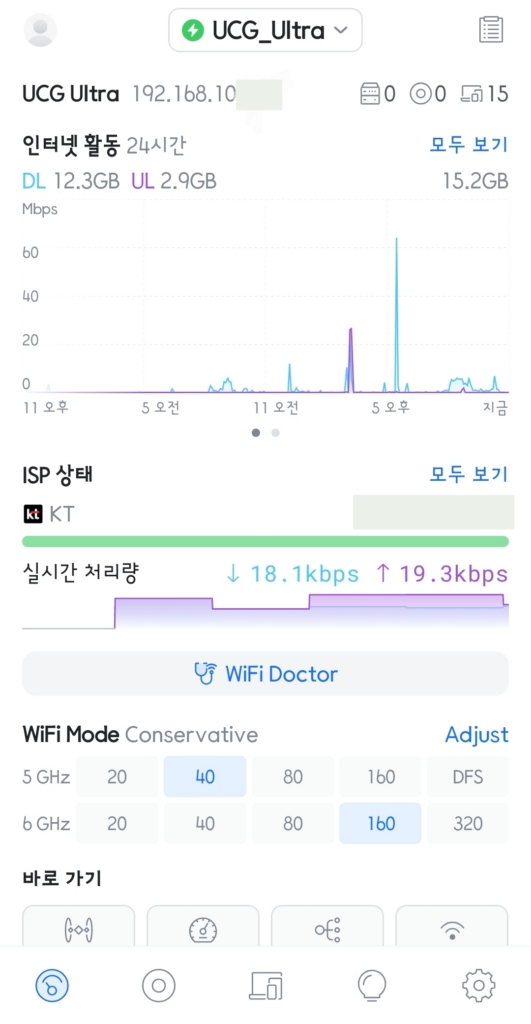
Task: Switch to the lightbulb insights tab
Action: point(372,985)
